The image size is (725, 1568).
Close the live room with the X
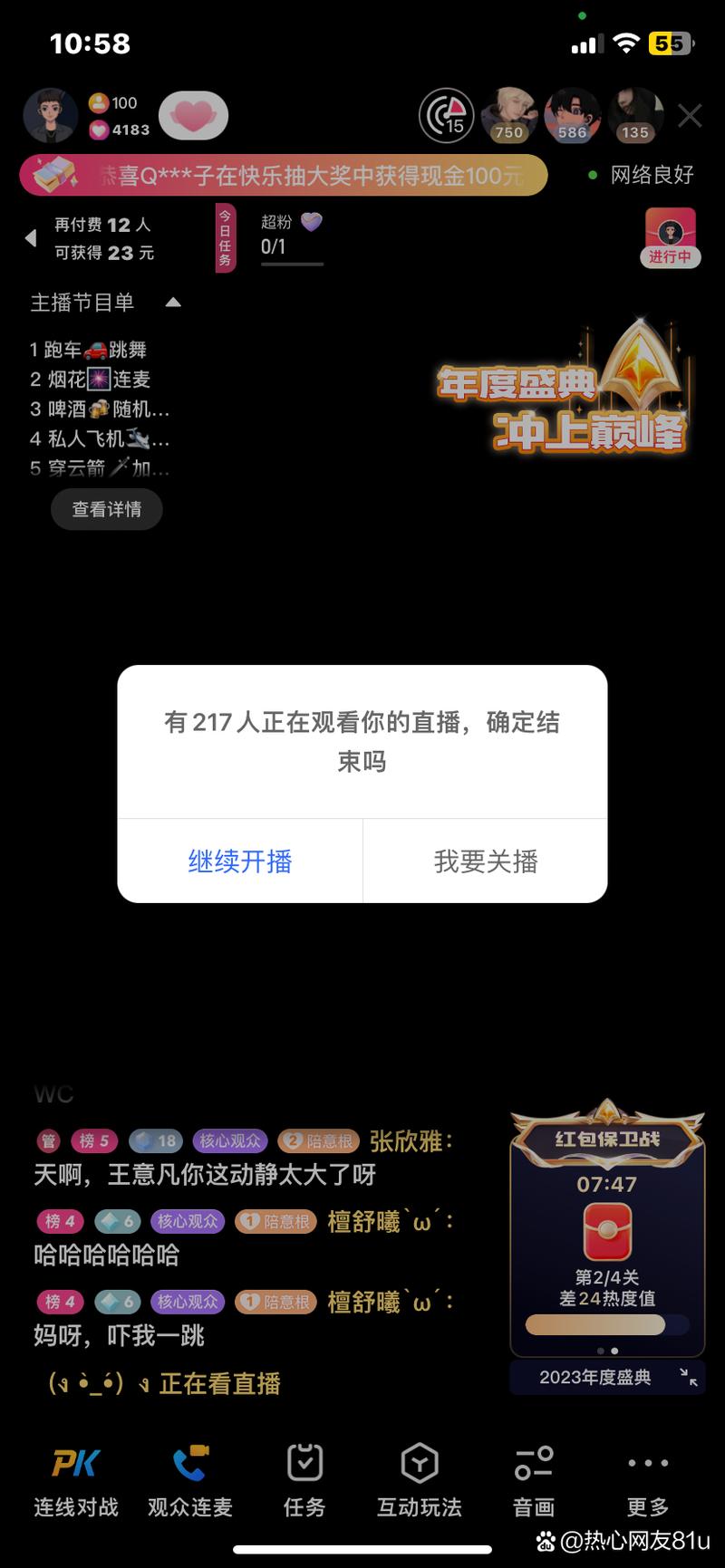(x=690, y=116)
